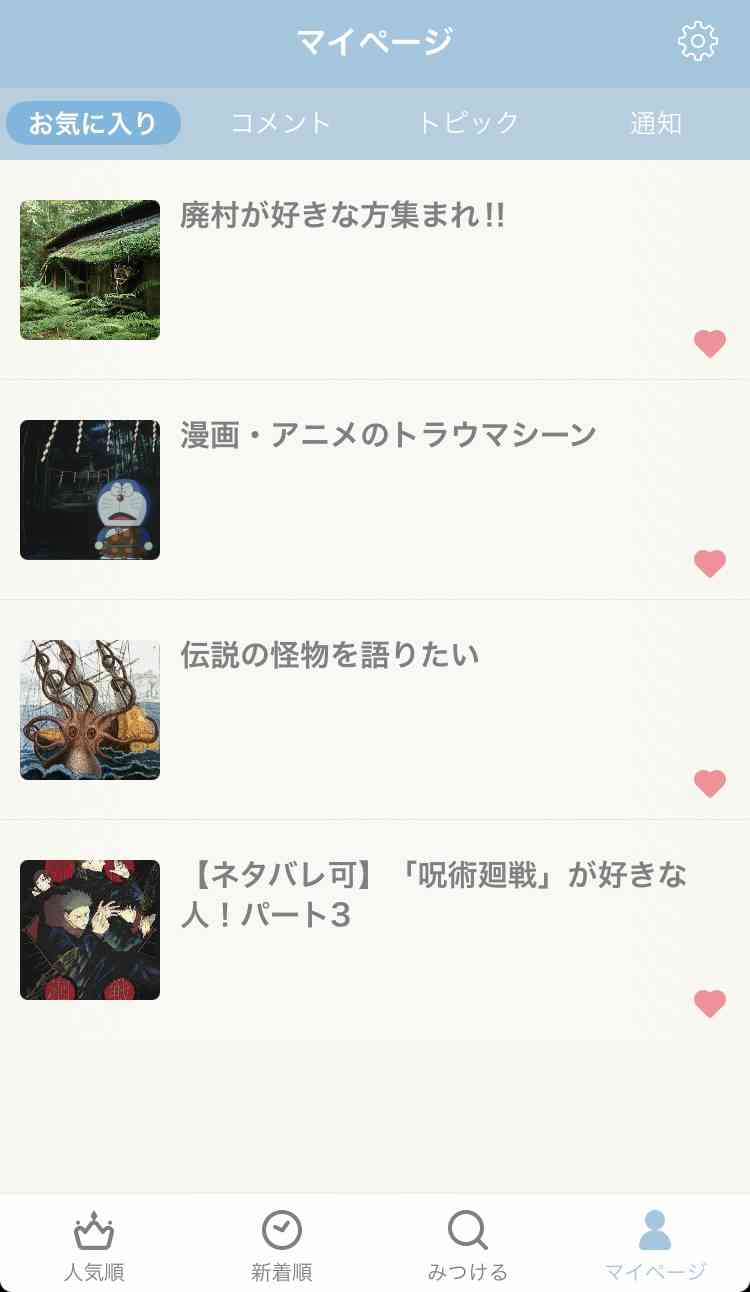Open the settings gear icon
Viewport: 750px width, 1292px height.
pos(697,42)
